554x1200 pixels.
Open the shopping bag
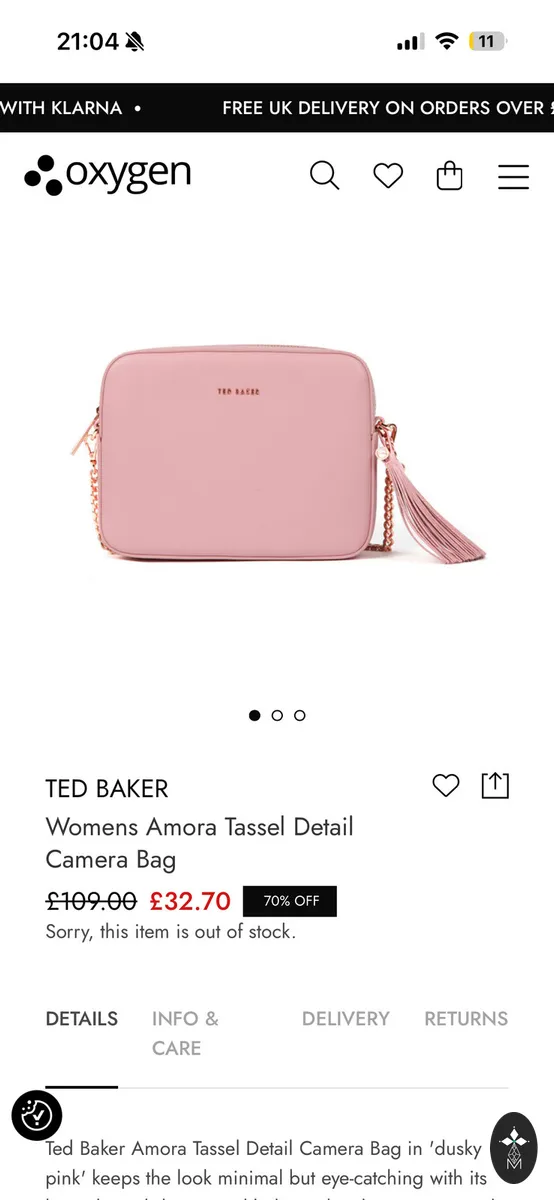pos(450,176)
